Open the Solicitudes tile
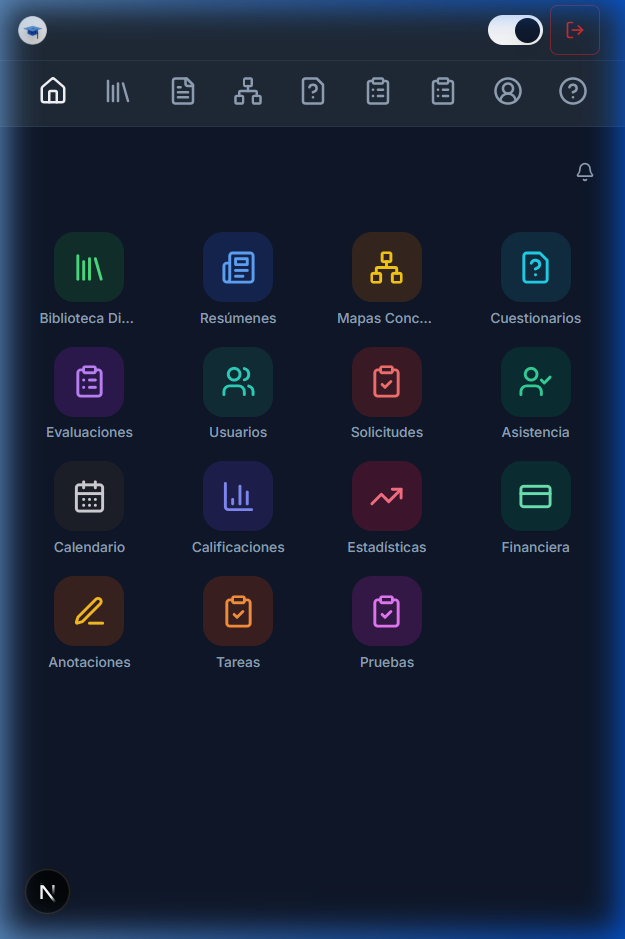Image resolution: width=625 pixels, height=939 pixels. click(387, 382)
